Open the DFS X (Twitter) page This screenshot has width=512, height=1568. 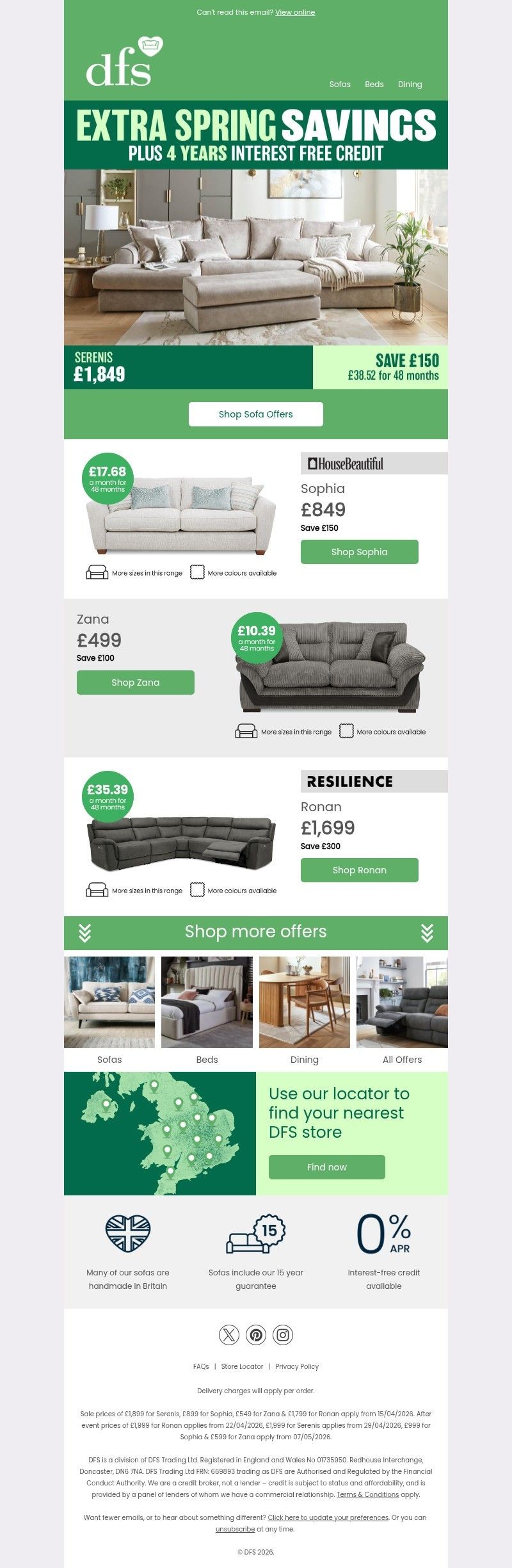[x=229, y=1335]
